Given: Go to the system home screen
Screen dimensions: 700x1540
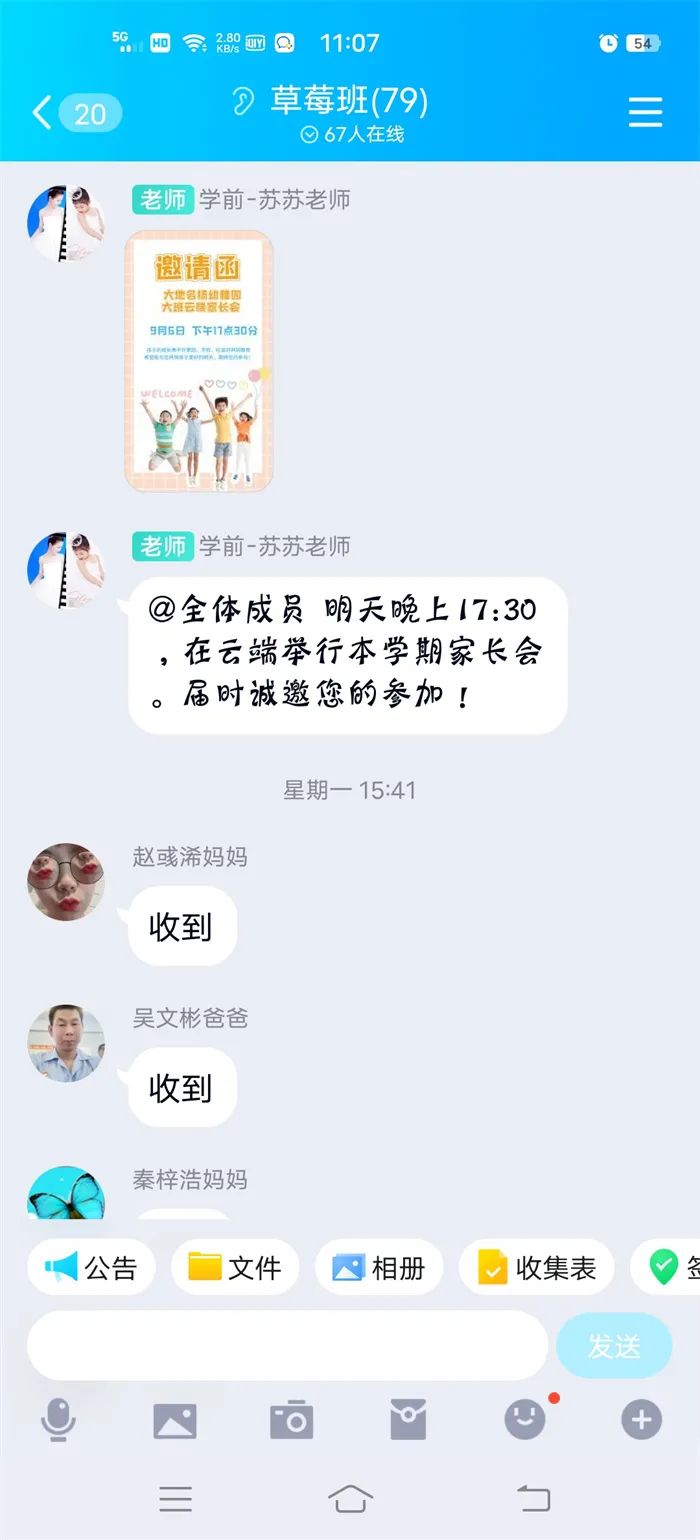Looking at the screenshot, I should pos(350,1498).
